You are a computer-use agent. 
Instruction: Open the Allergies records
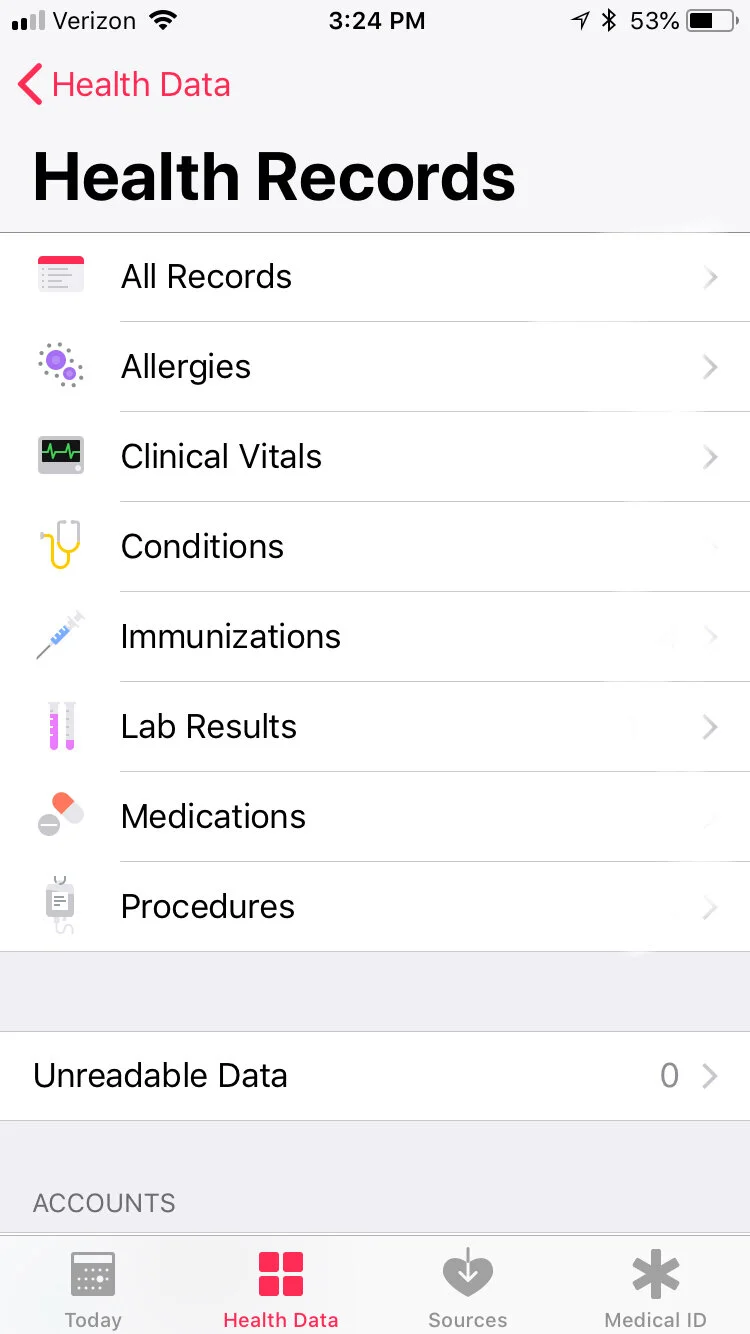click(375, 367)
